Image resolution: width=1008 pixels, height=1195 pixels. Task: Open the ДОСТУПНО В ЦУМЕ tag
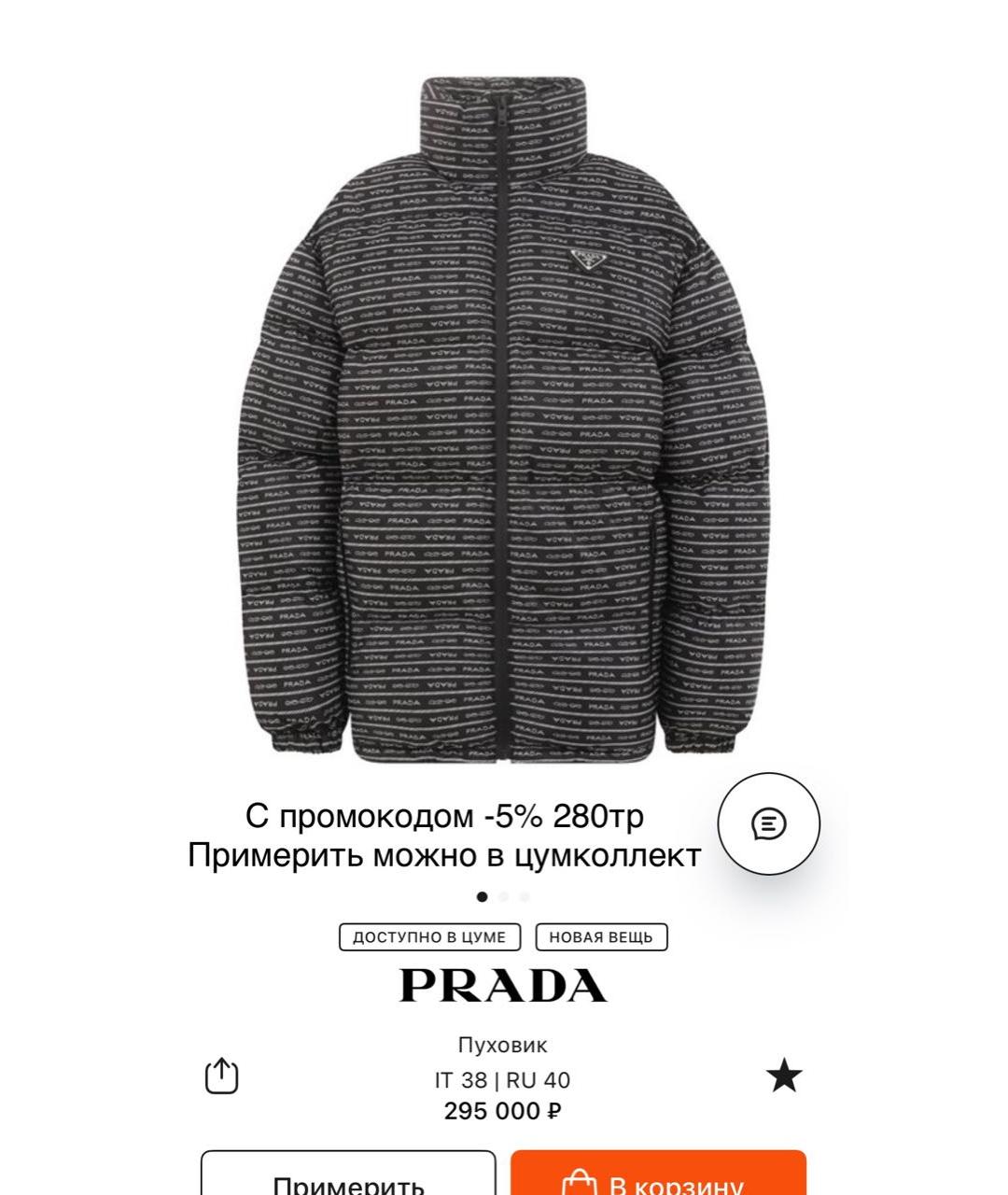tap(429, 936)
